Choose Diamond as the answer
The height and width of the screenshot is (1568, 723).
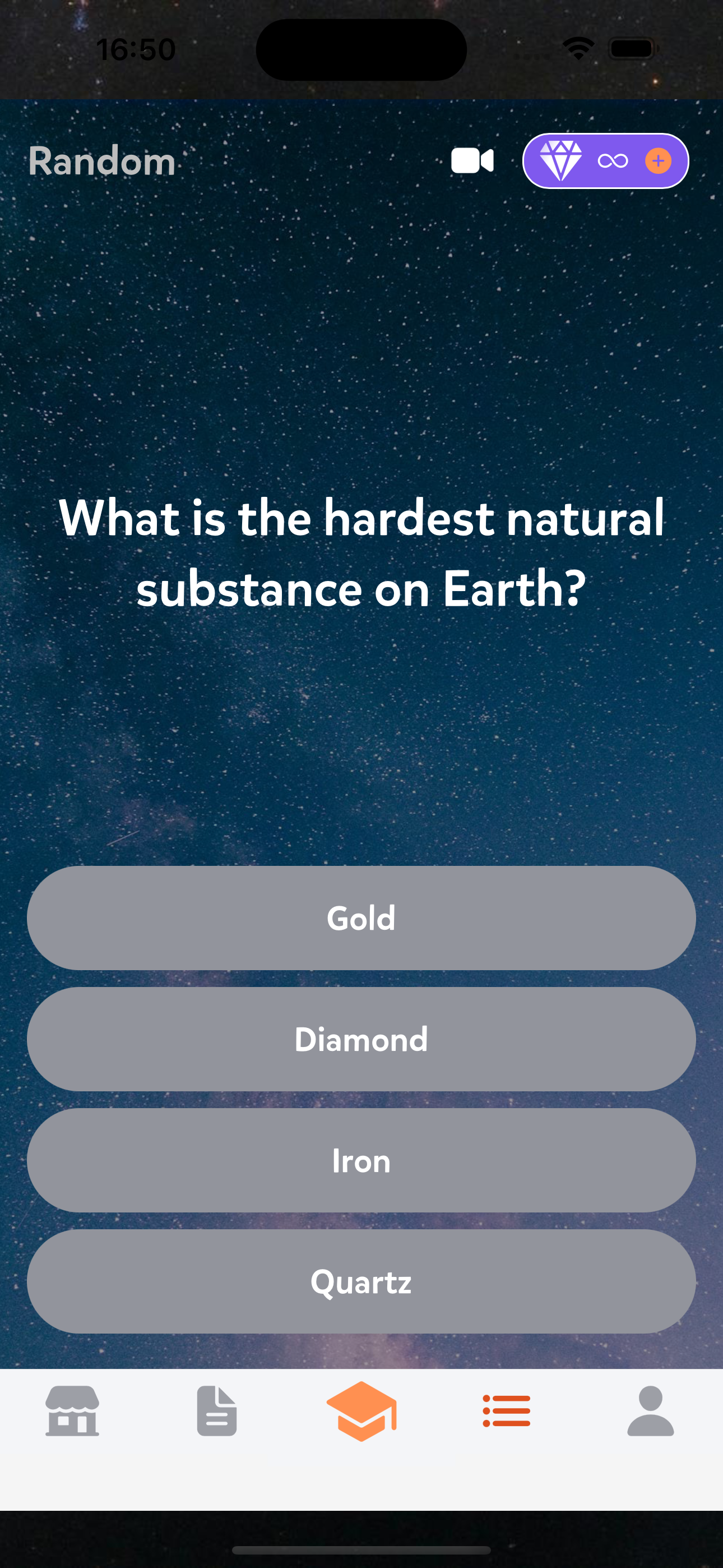click(361, 1039)
